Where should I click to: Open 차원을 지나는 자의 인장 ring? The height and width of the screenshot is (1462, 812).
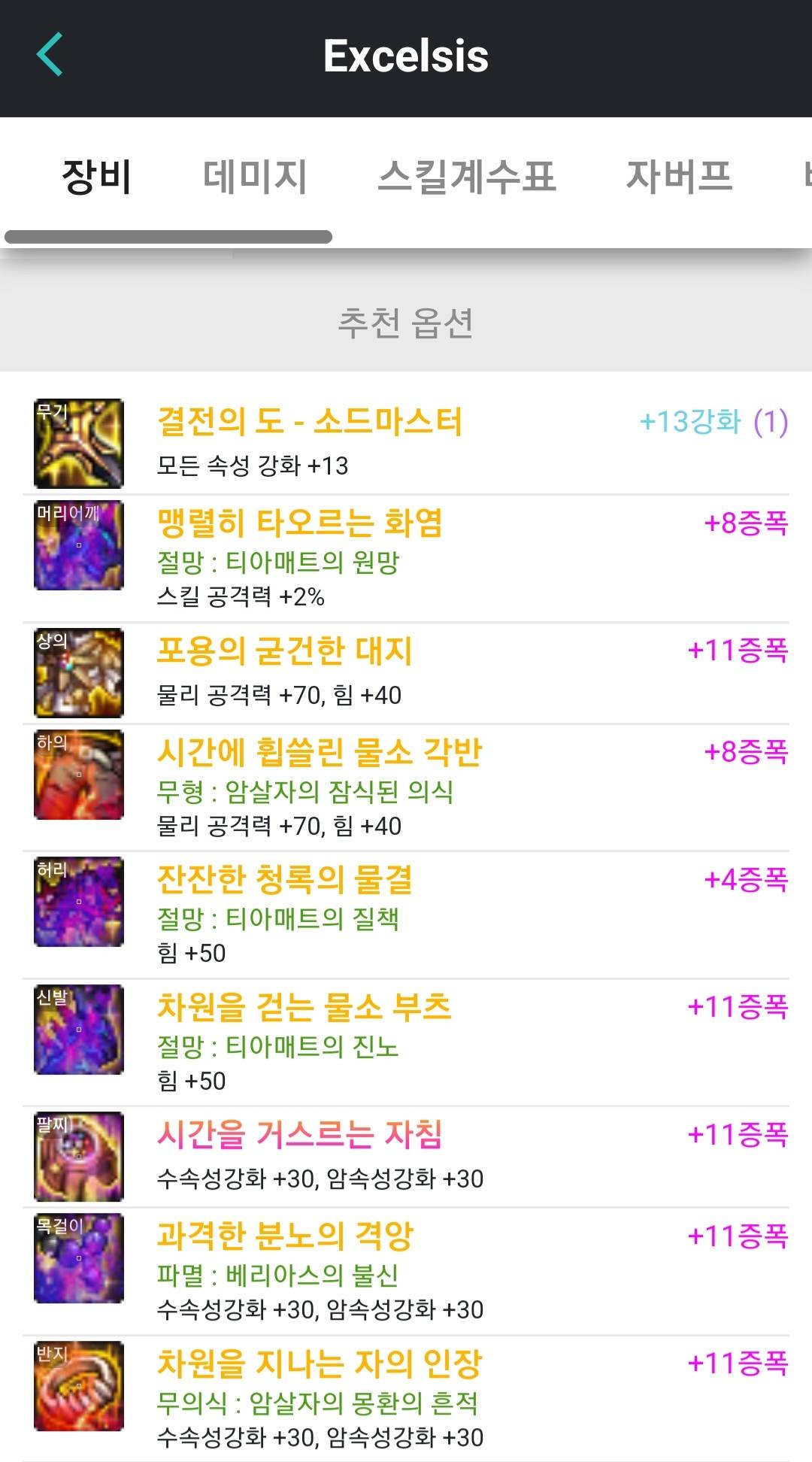pyautogui.click(x=319, y=1364)
